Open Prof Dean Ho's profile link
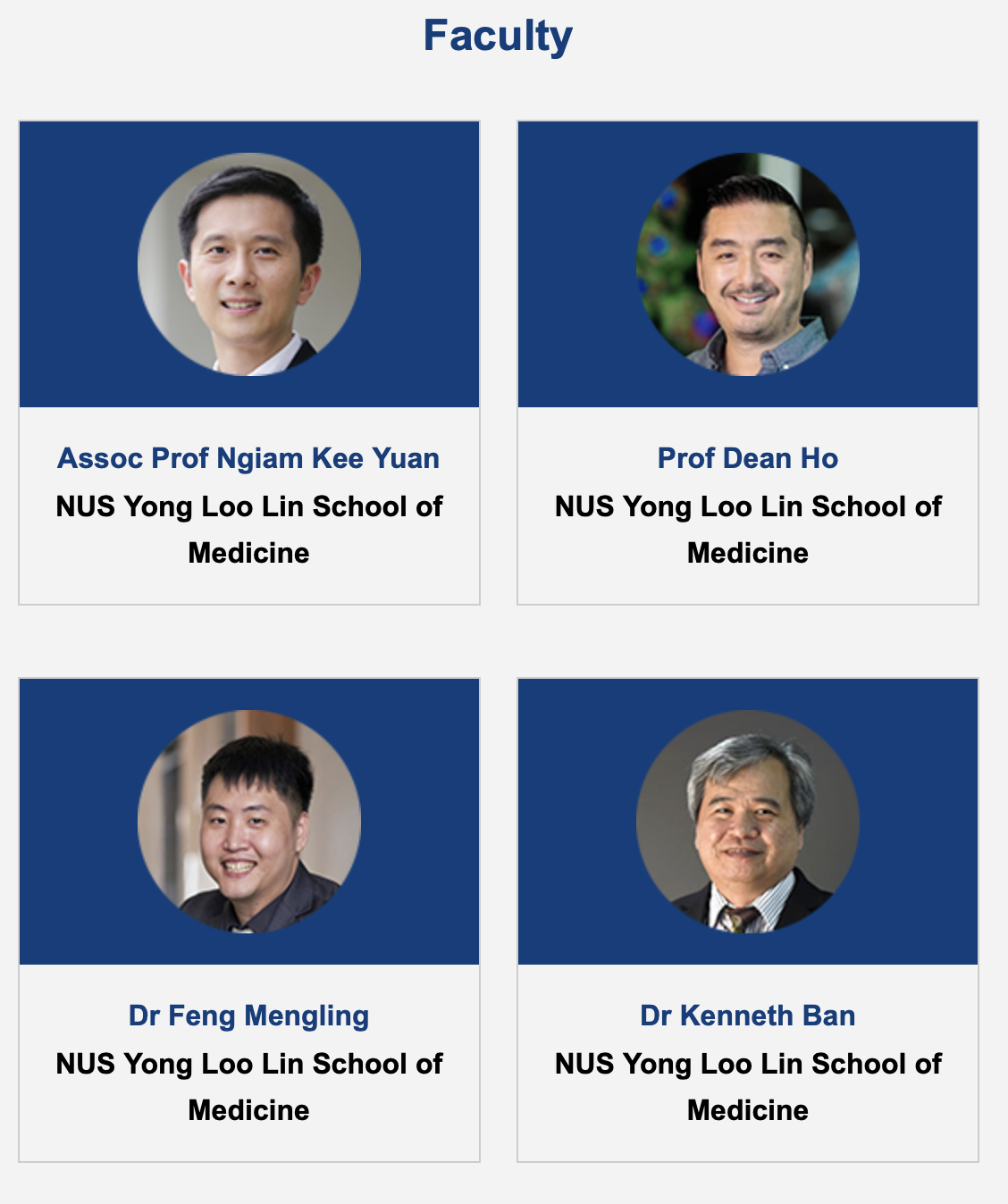The image size is (1008, 1204). 747,458
